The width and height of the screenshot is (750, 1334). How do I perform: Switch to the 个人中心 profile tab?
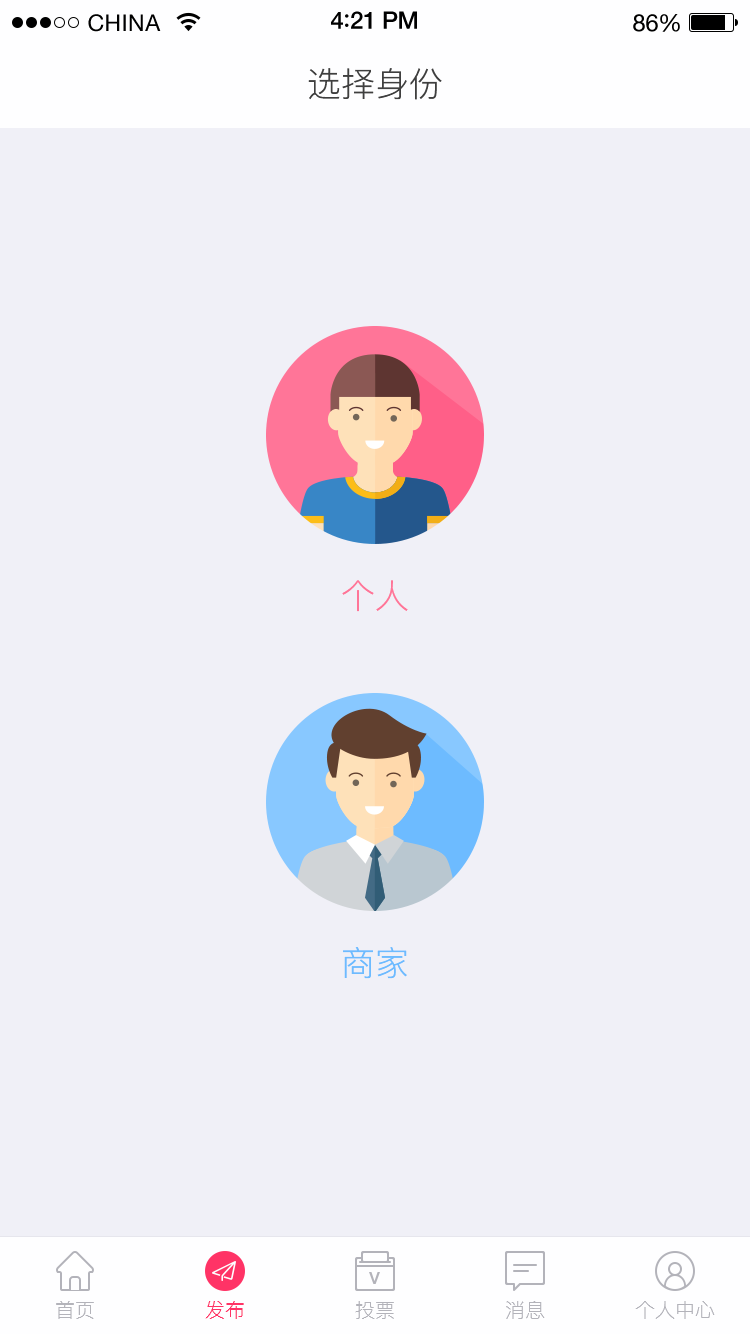675,1285
